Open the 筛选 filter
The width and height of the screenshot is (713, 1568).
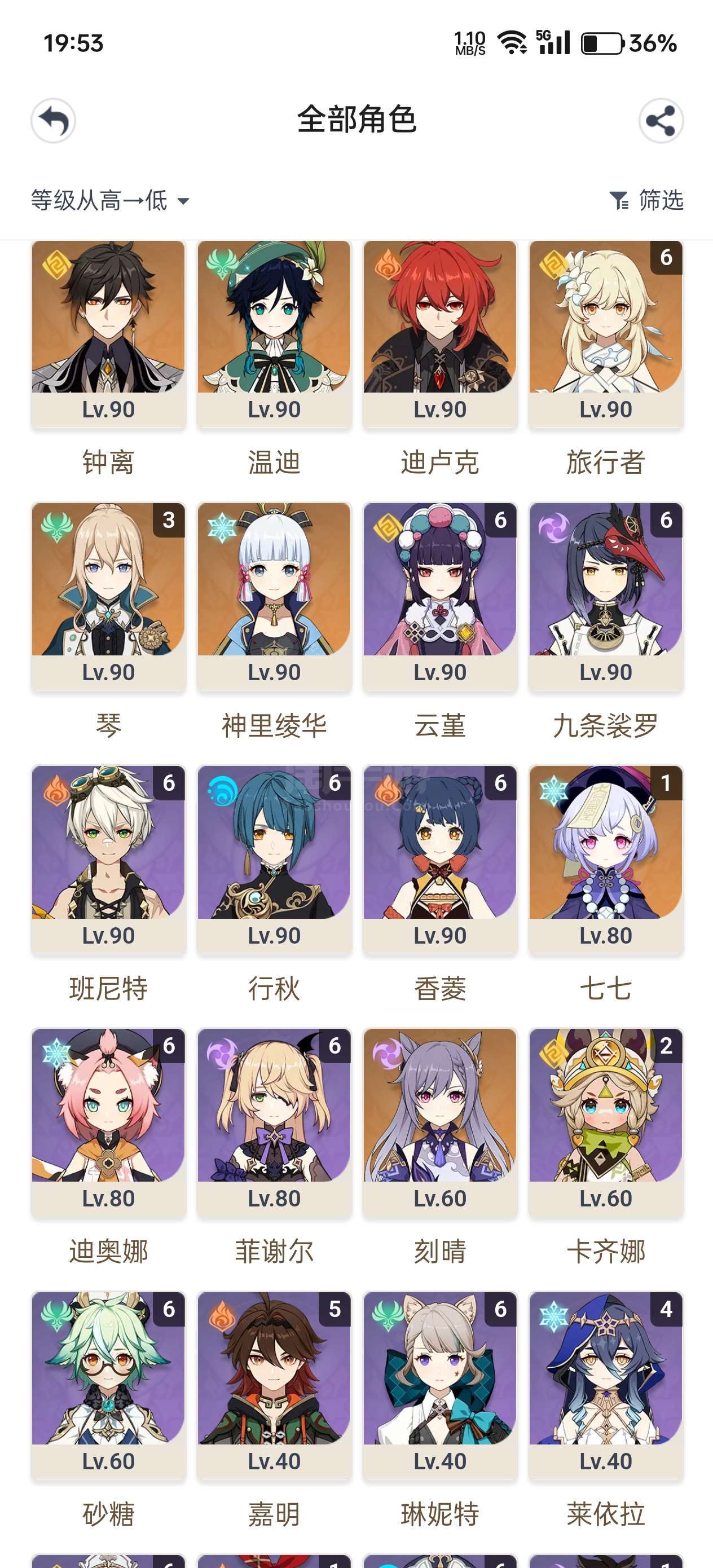click(646, 200)
